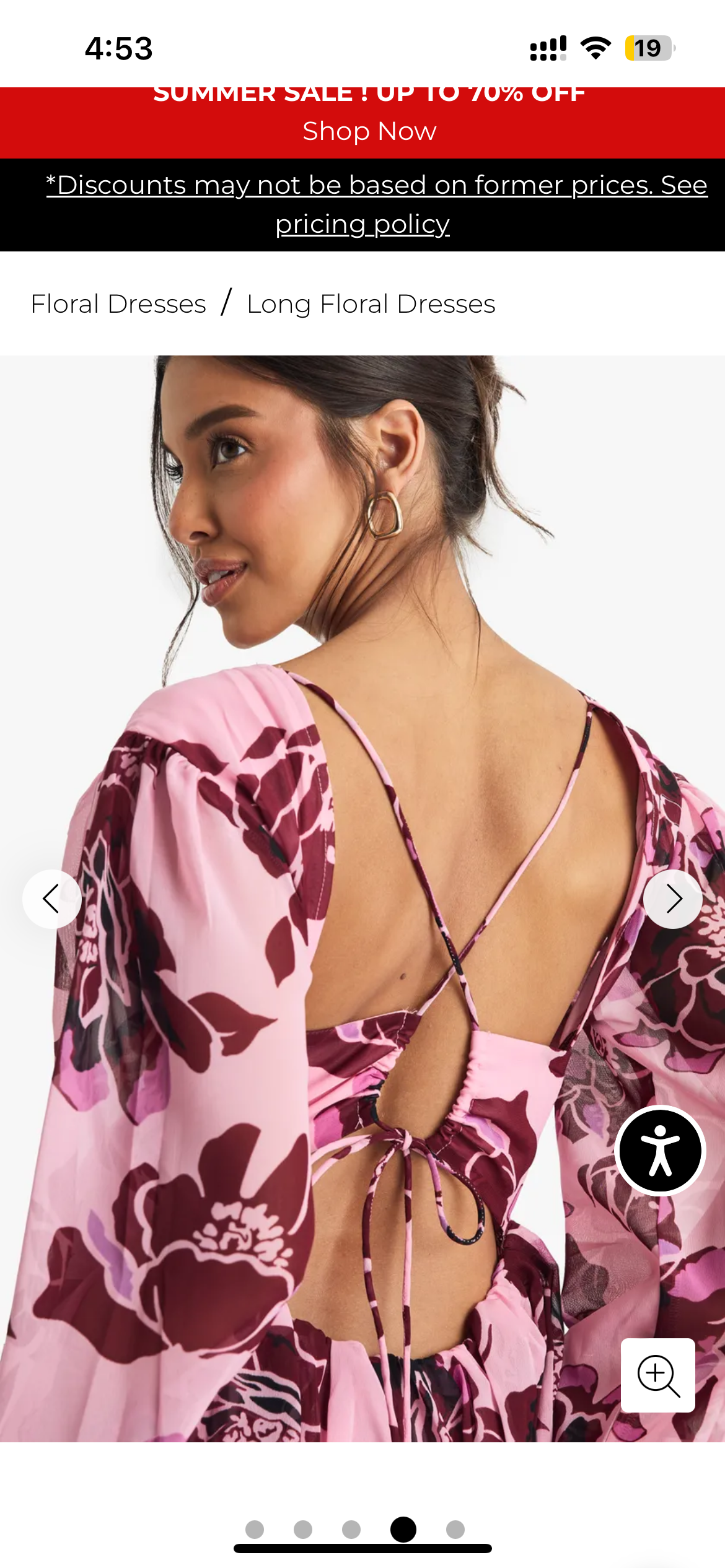Jump to the last image dot
The height and width of the screenshot is (1568, 725).
(455, 1530)
